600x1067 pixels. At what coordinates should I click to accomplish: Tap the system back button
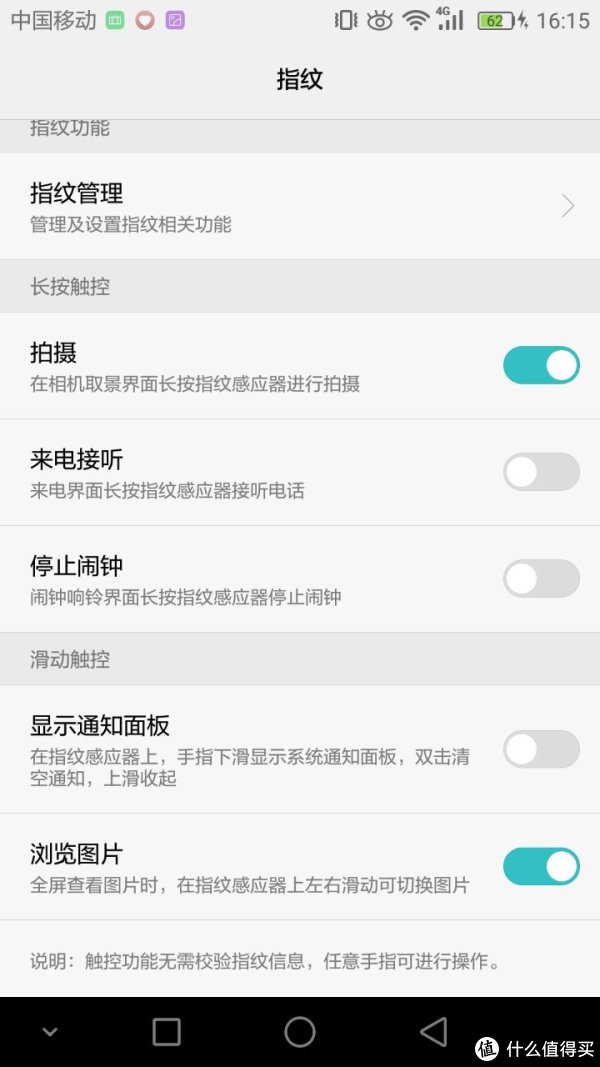(x=434, y=1032)
